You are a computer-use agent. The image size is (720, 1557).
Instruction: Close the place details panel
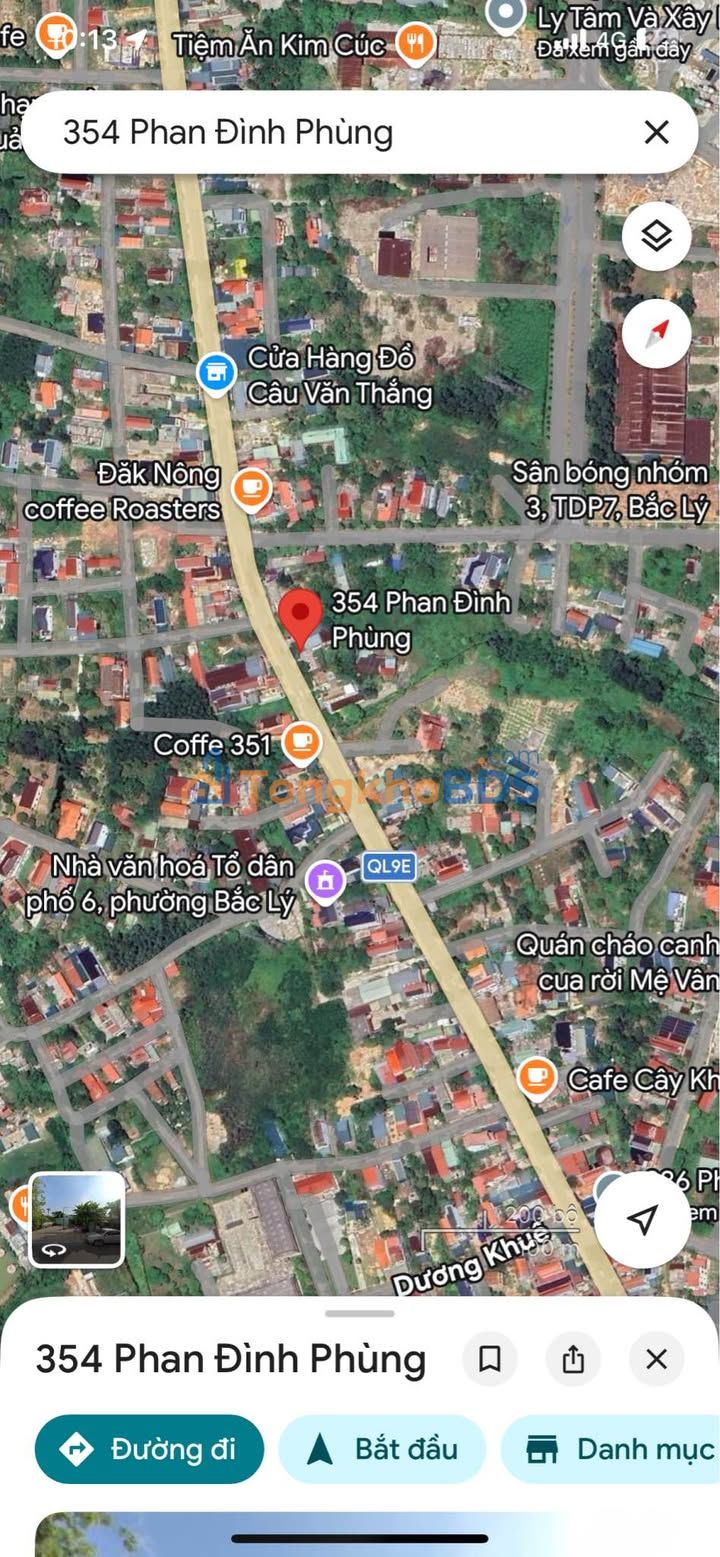pyautogui.click(x=656, y=1359)
